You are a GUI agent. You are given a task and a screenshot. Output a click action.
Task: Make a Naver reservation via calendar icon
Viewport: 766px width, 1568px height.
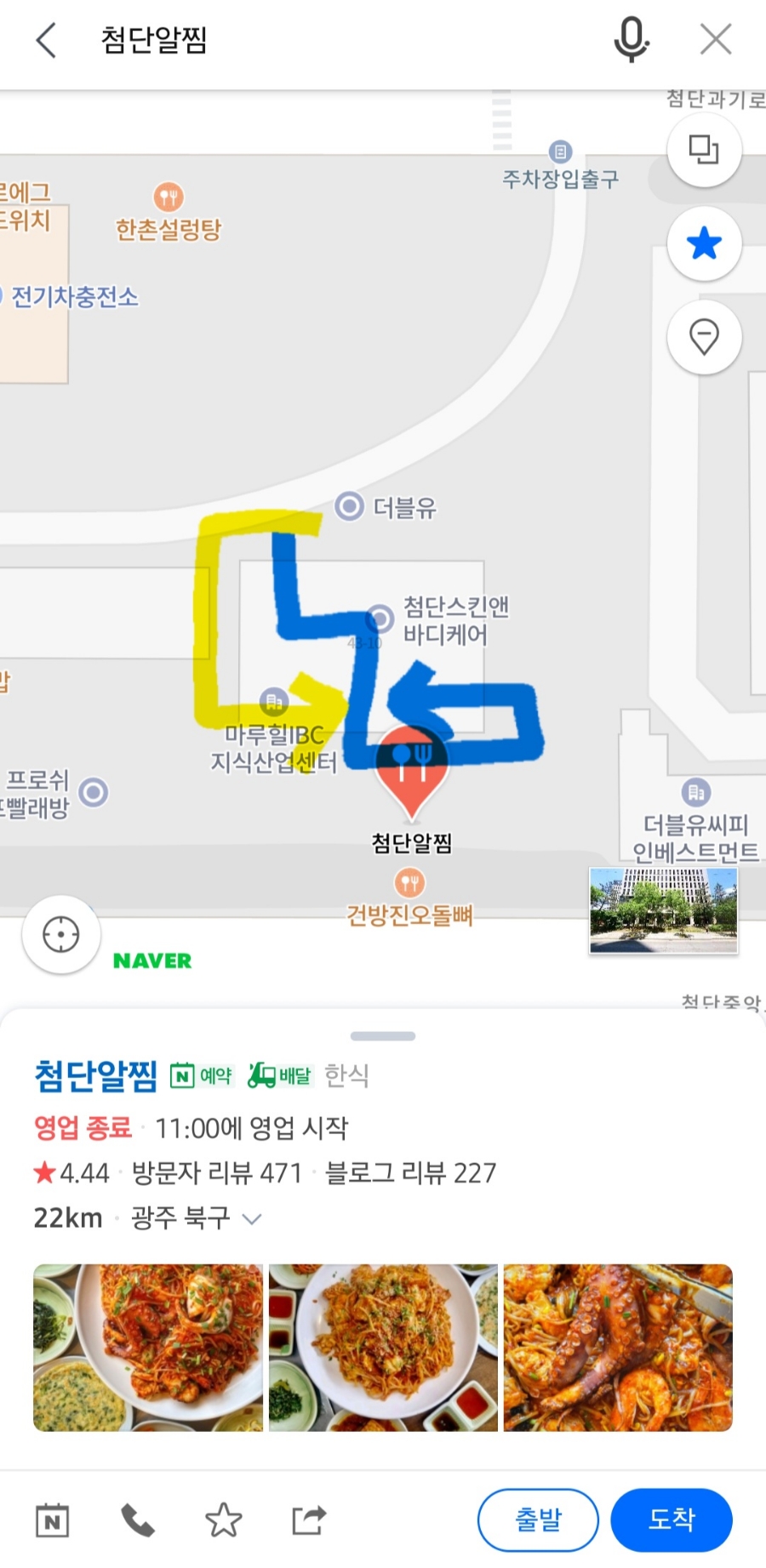tap(53, 1520)
